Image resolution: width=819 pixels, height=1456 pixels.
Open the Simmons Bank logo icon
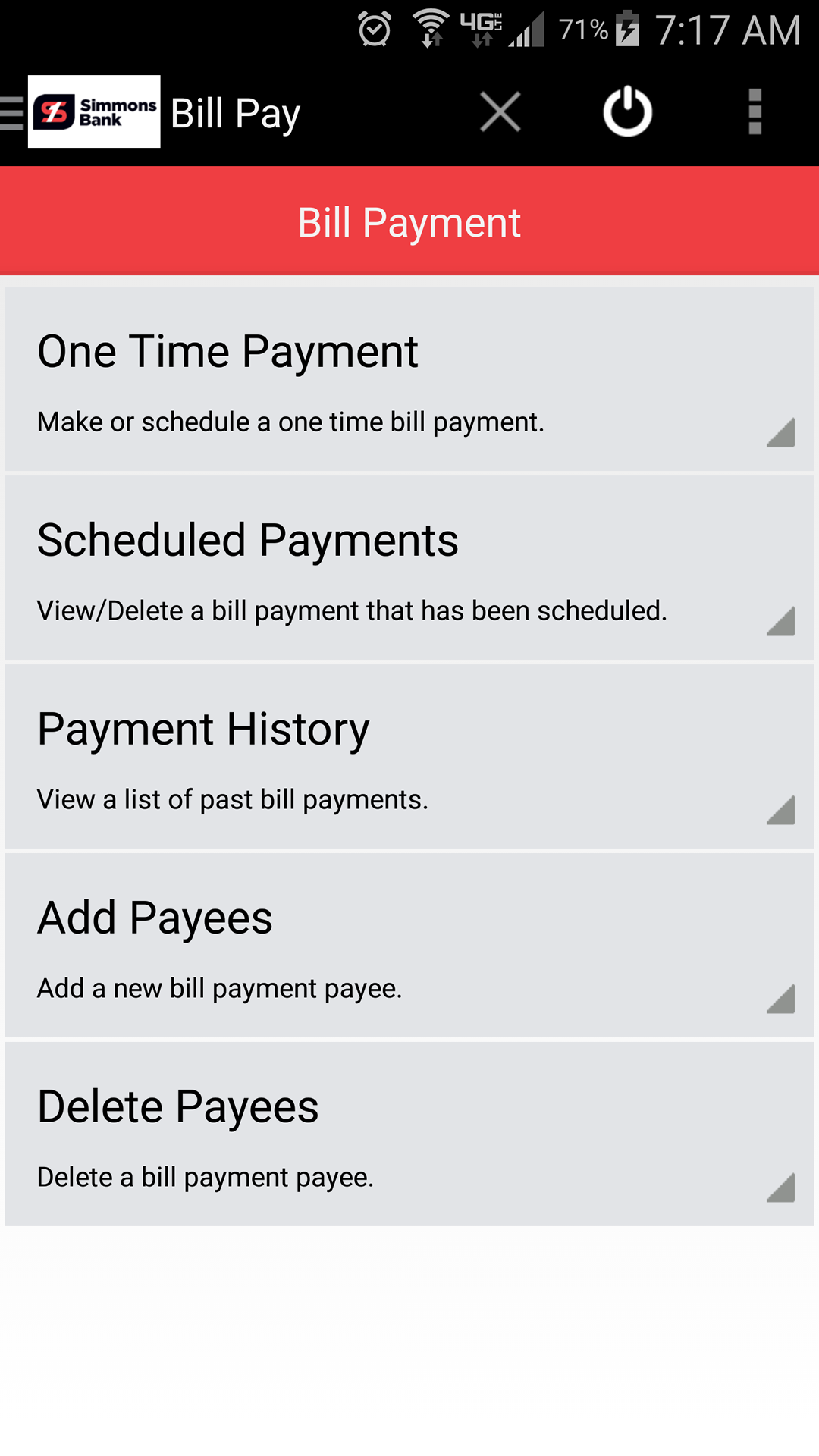click(x=93, y=111)
